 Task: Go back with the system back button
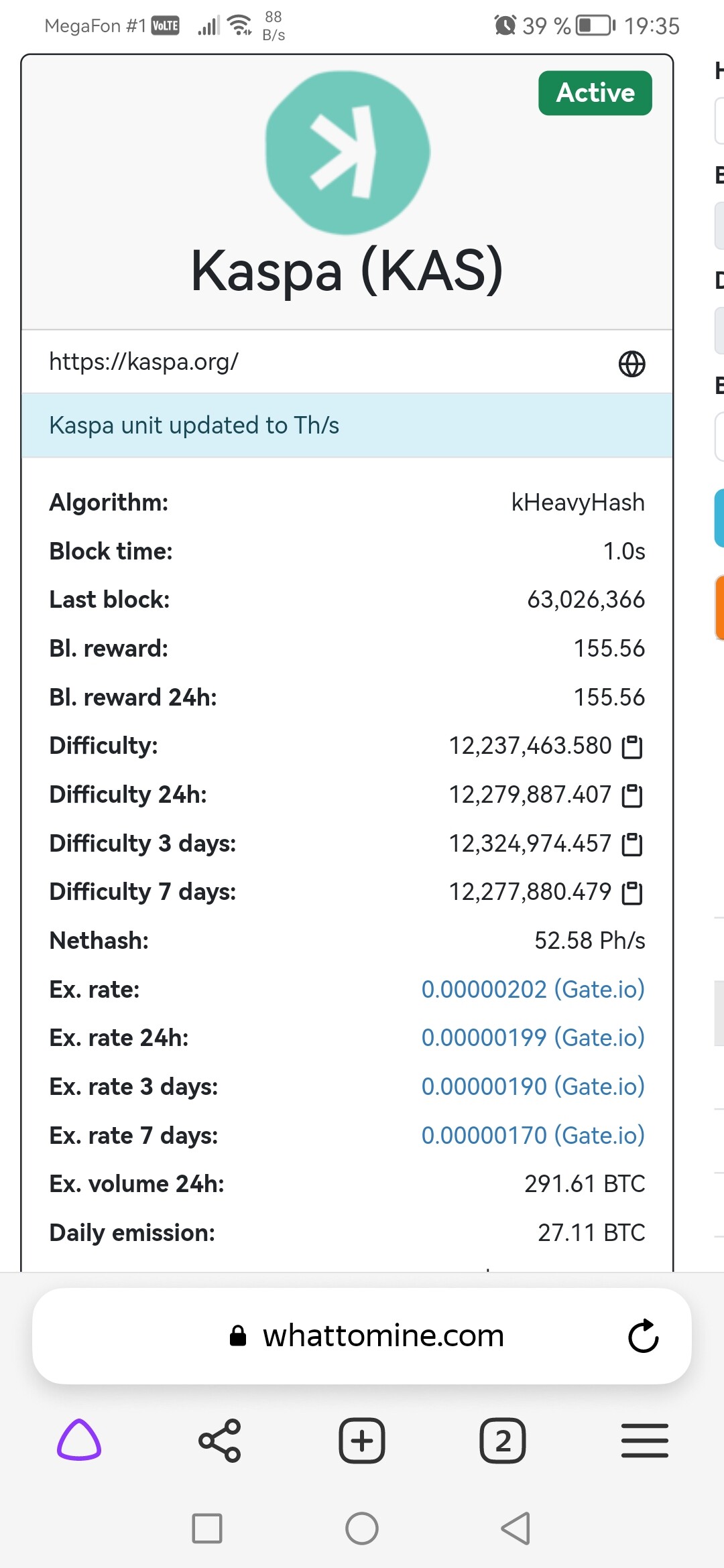tap(516, 1528)
